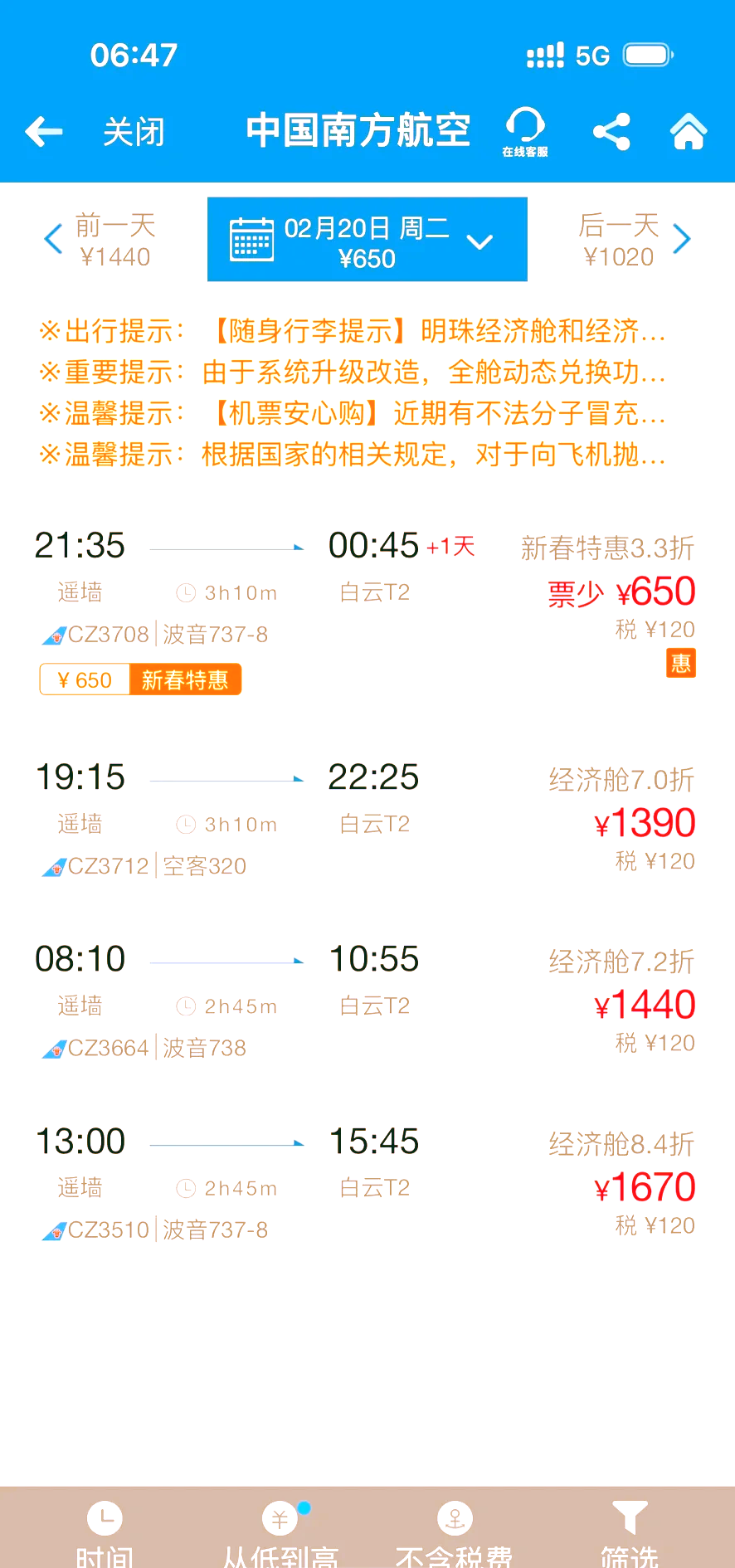The image size is (735, 1568).
Task: Tap the airline logo beside flight CZ3708
Action: (x=52, y=635)
